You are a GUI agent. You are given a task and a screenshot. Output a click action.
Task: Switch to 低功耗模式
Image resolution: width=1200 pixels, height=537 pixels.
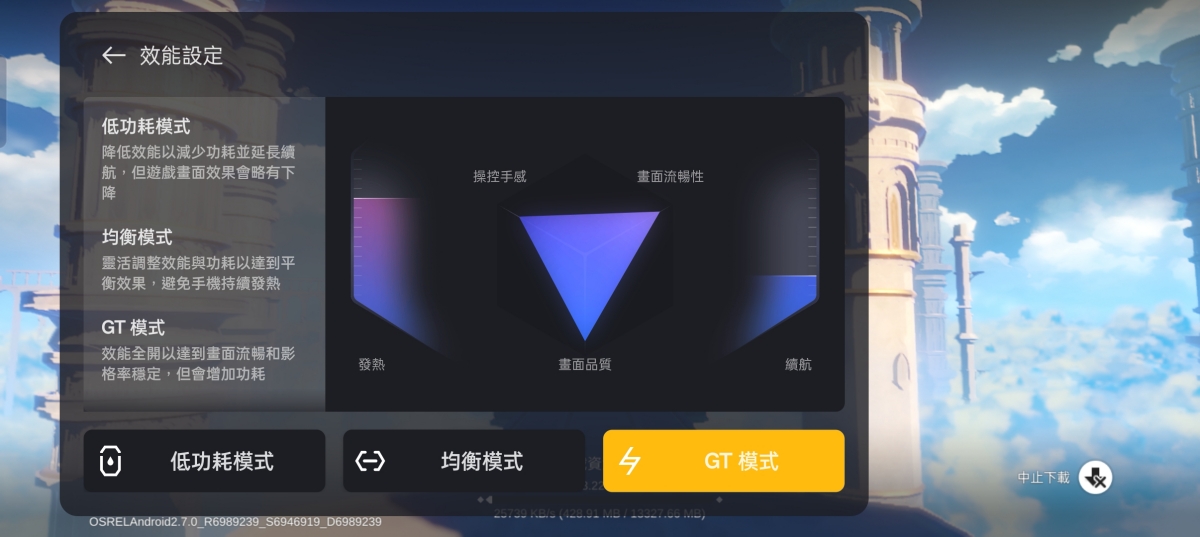(204, 461)
